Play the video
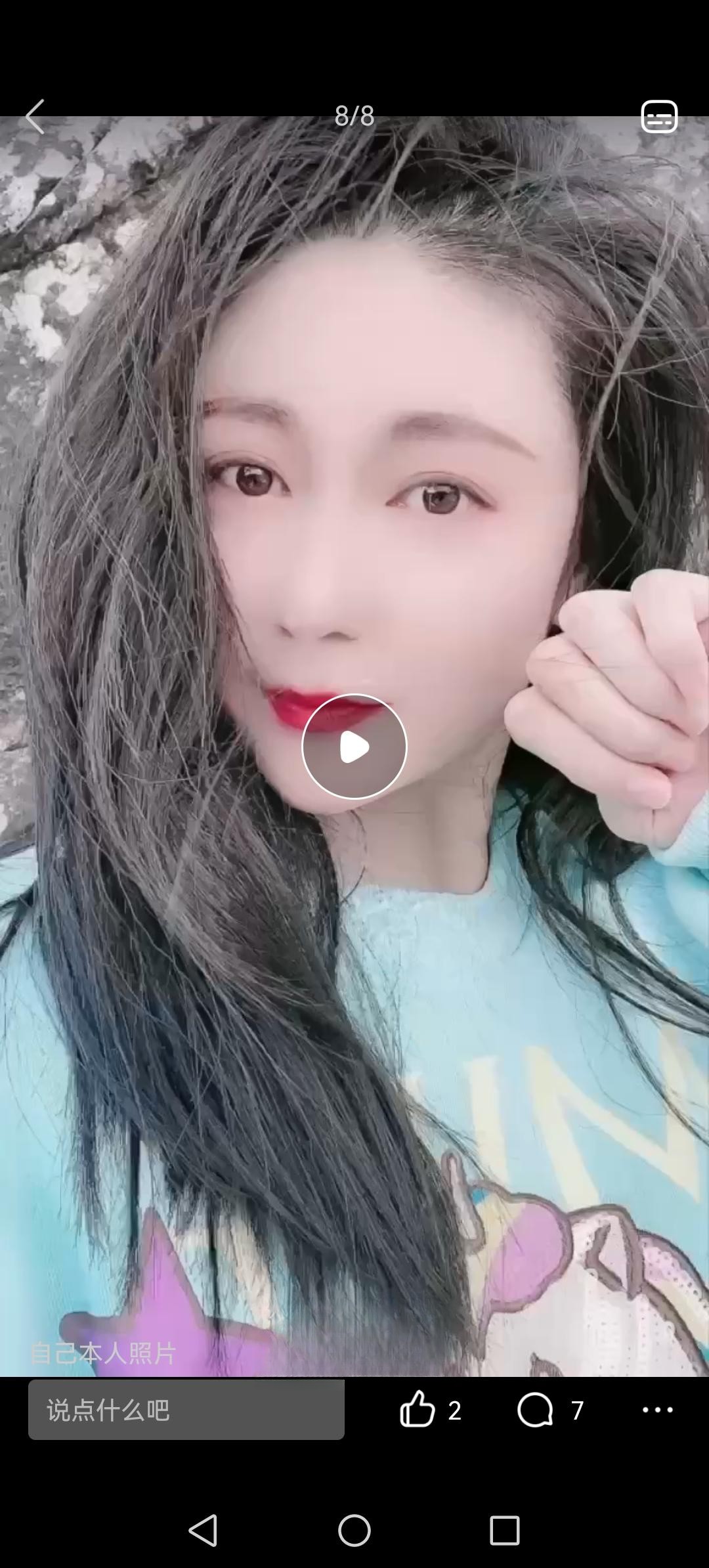The width and height of the screenshot is (709, 1568). (x=354, y=747)
